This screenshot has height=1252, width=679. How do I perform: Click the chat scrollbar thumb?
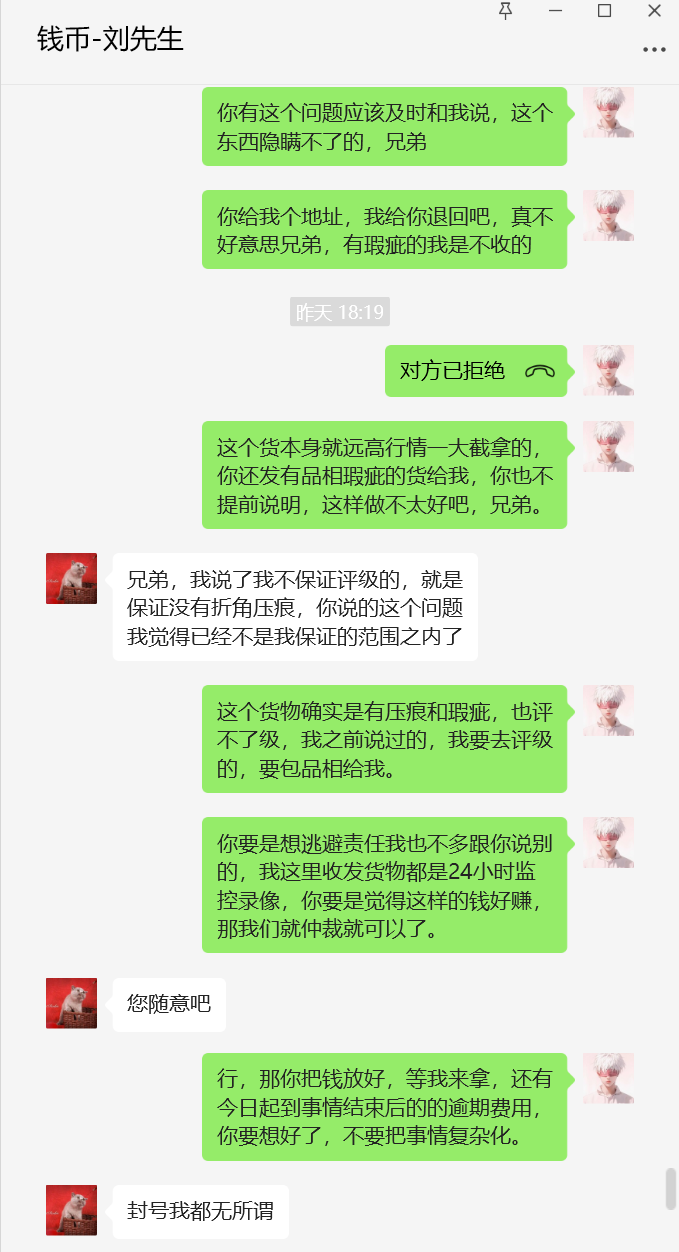pyautogui.click(x=671, y=1189)
